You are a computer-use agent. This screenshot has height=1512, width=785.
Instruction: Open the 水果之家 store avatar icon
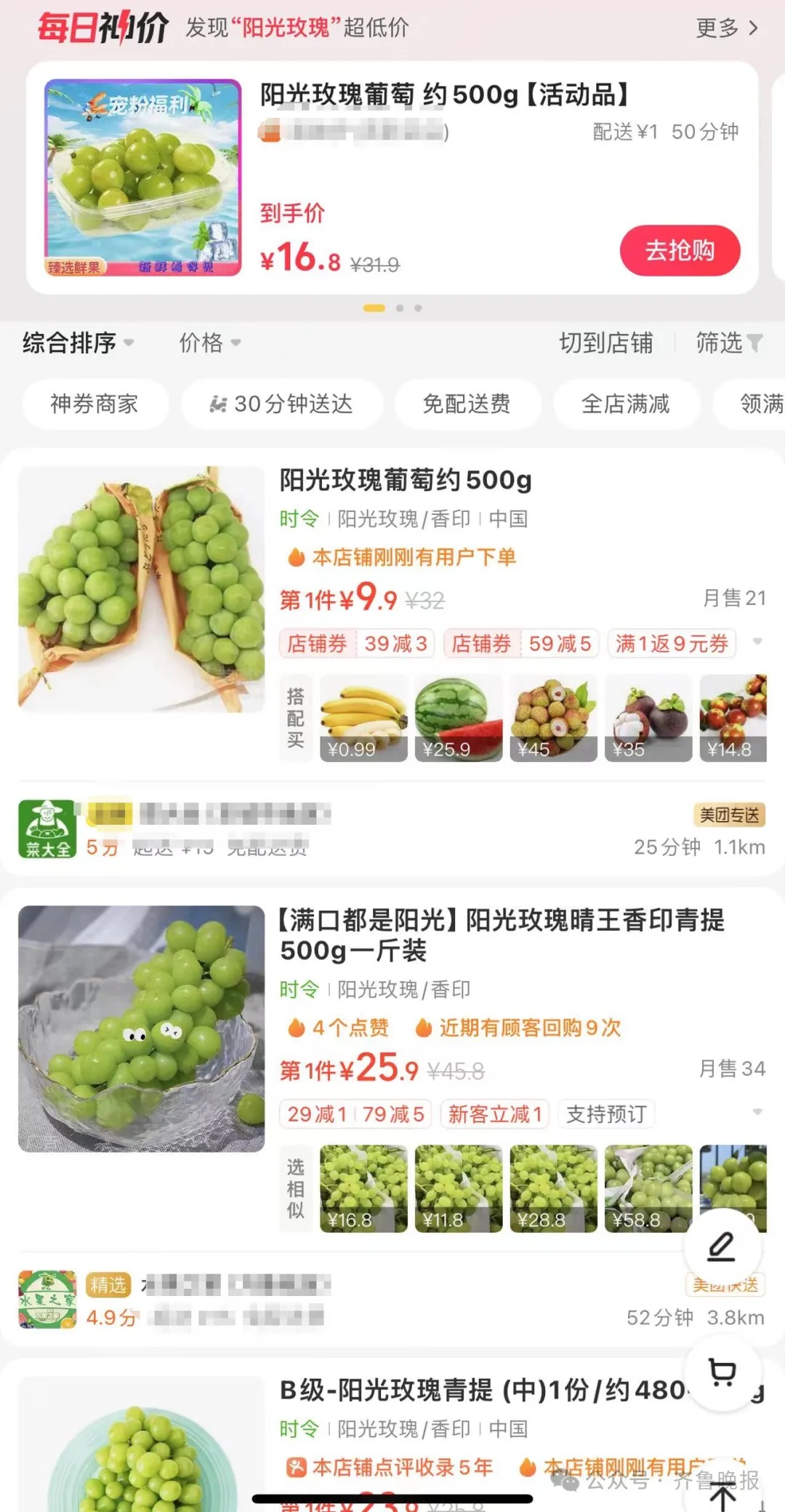coord(47,1298)
